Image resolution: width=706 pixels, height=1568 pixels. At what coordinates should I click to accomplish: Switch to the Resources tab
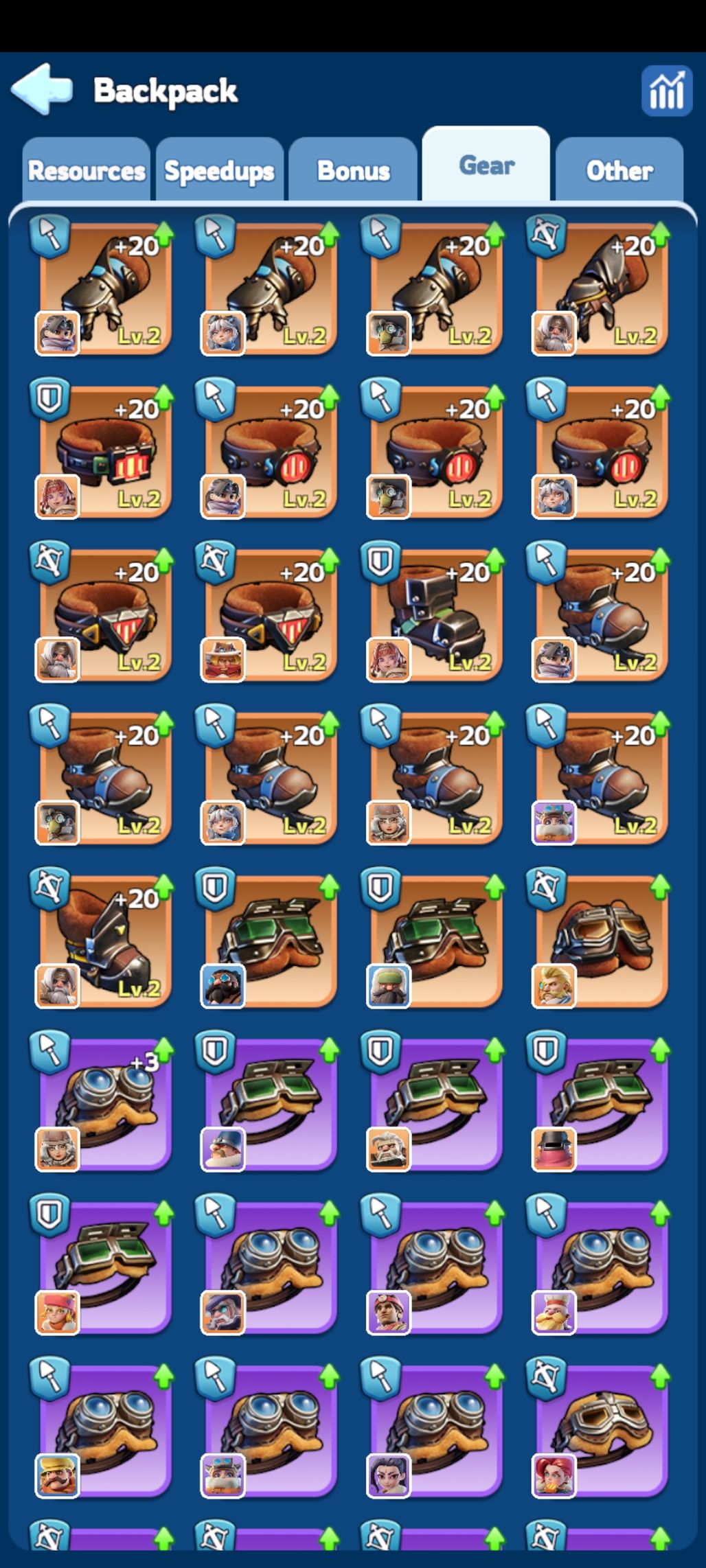tap(87, 170)
